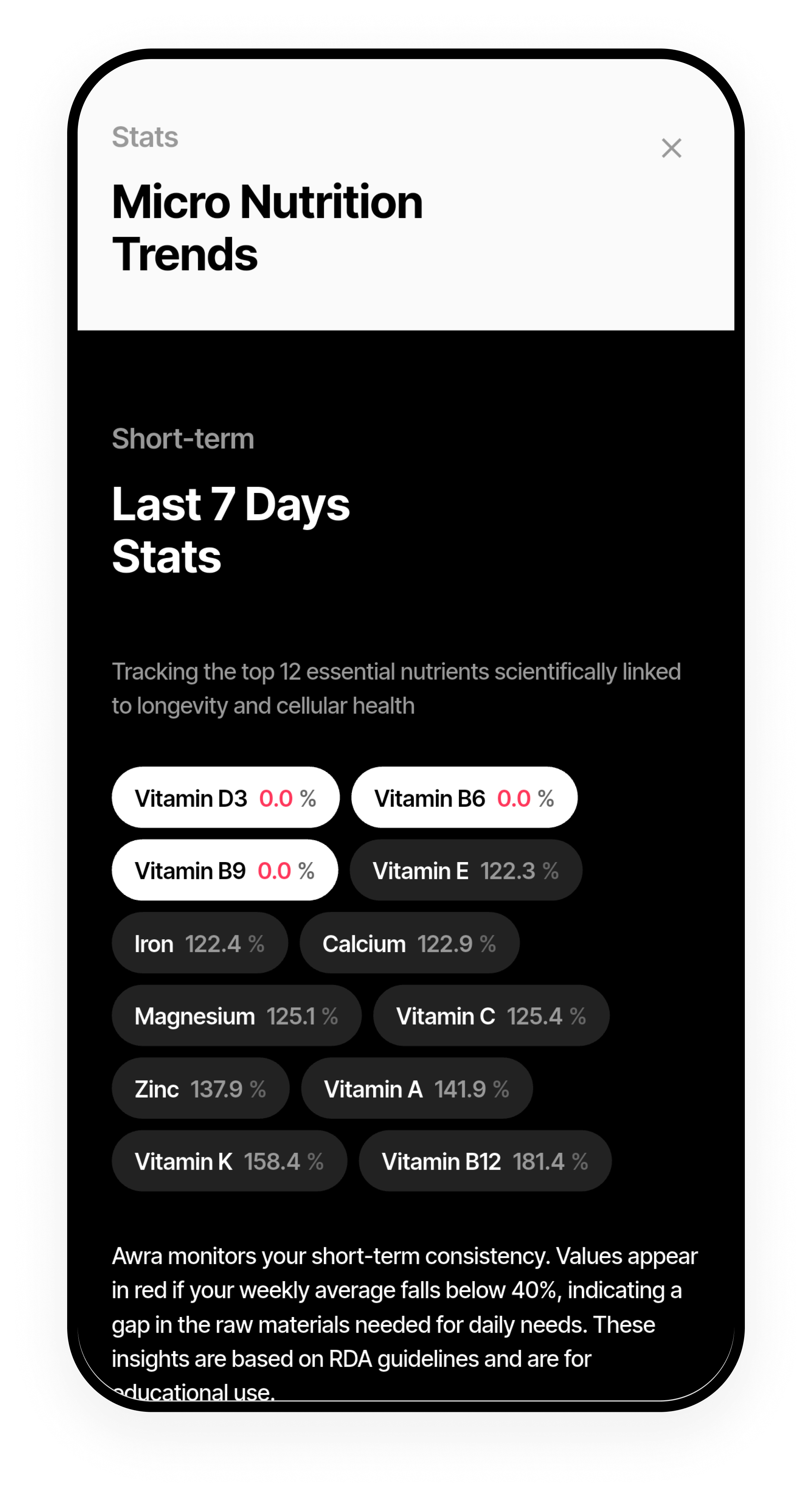Tap the Vitamin B9 chip
This screenshot has width=812, height=1498.
click(225, 871)
